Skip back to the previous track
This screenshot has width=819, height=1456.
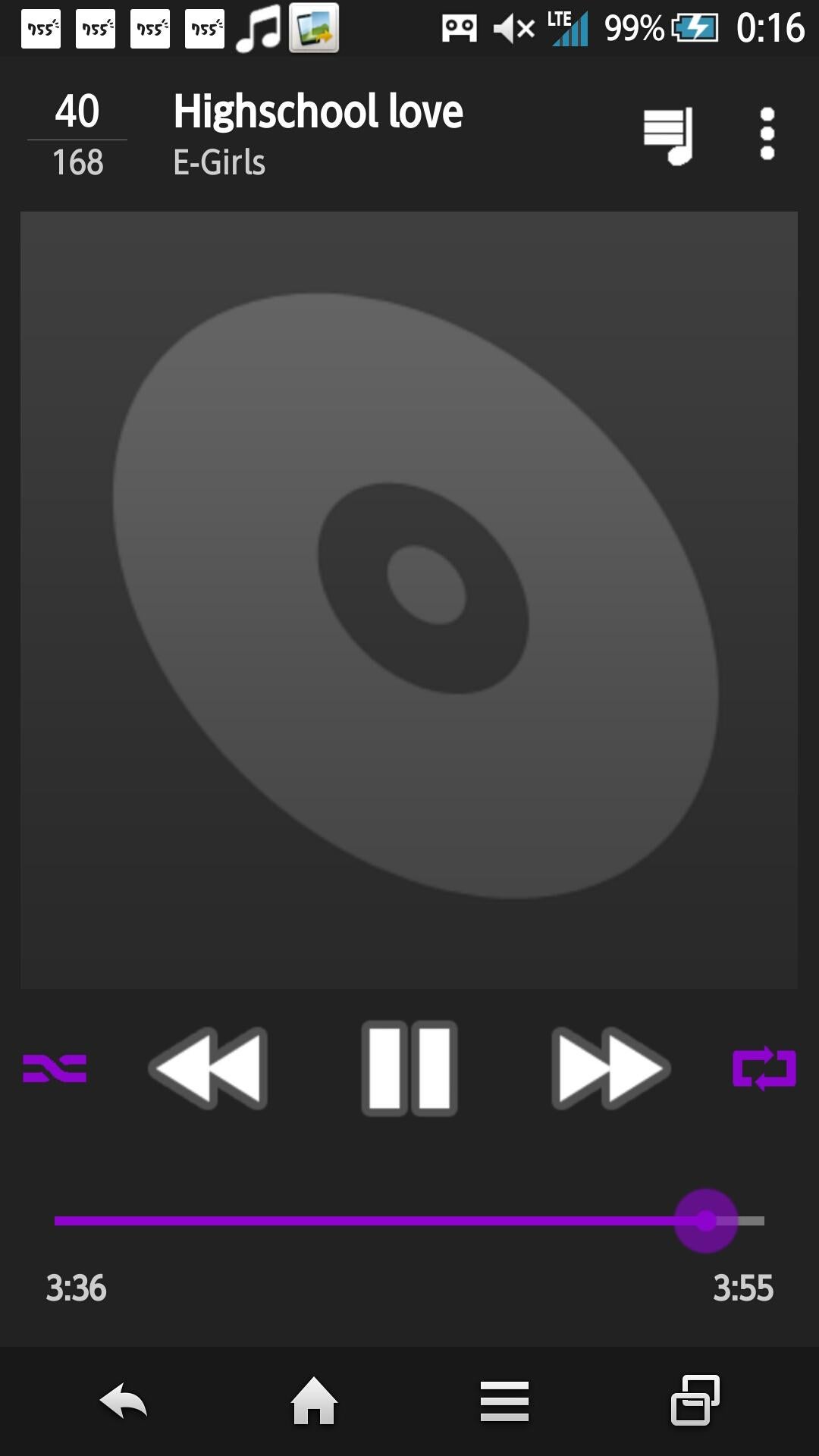(209, 1068)
